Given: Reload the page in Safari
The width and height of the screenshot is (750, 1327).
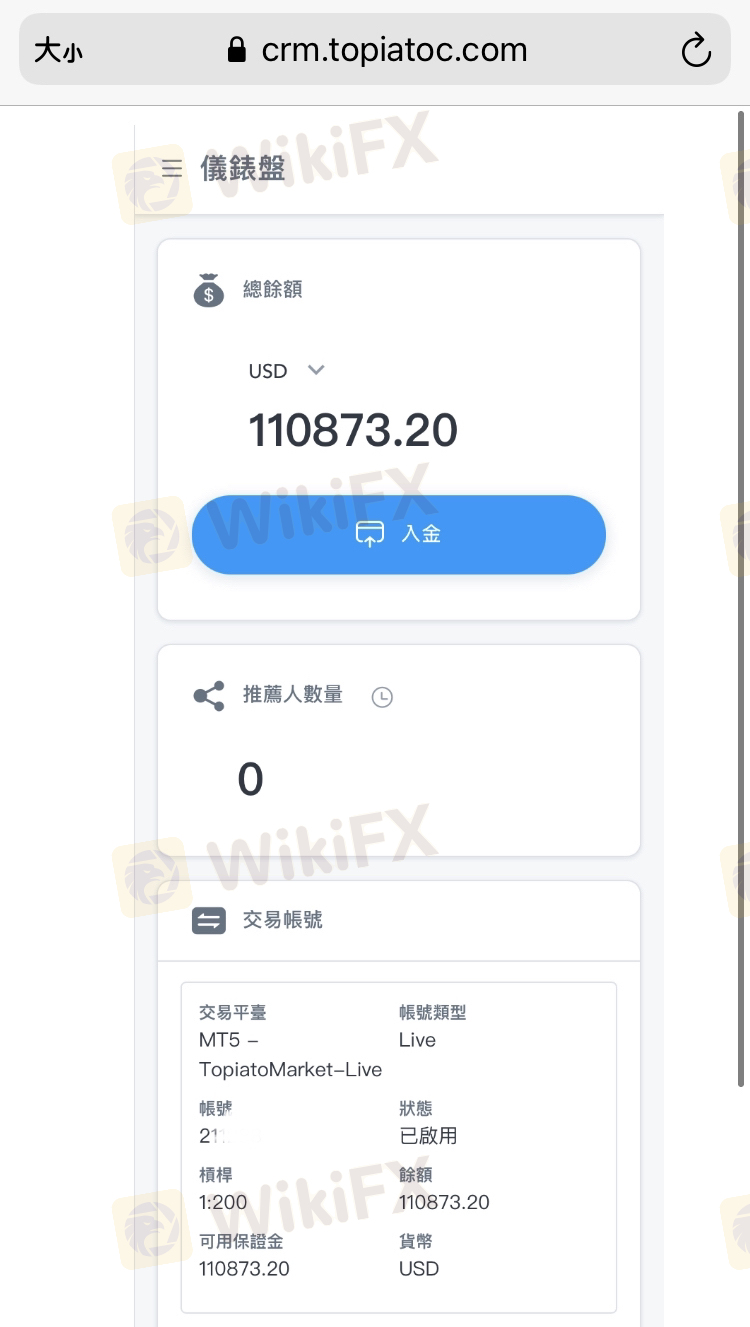Looking at the screenshot, I should click(695, 50).
